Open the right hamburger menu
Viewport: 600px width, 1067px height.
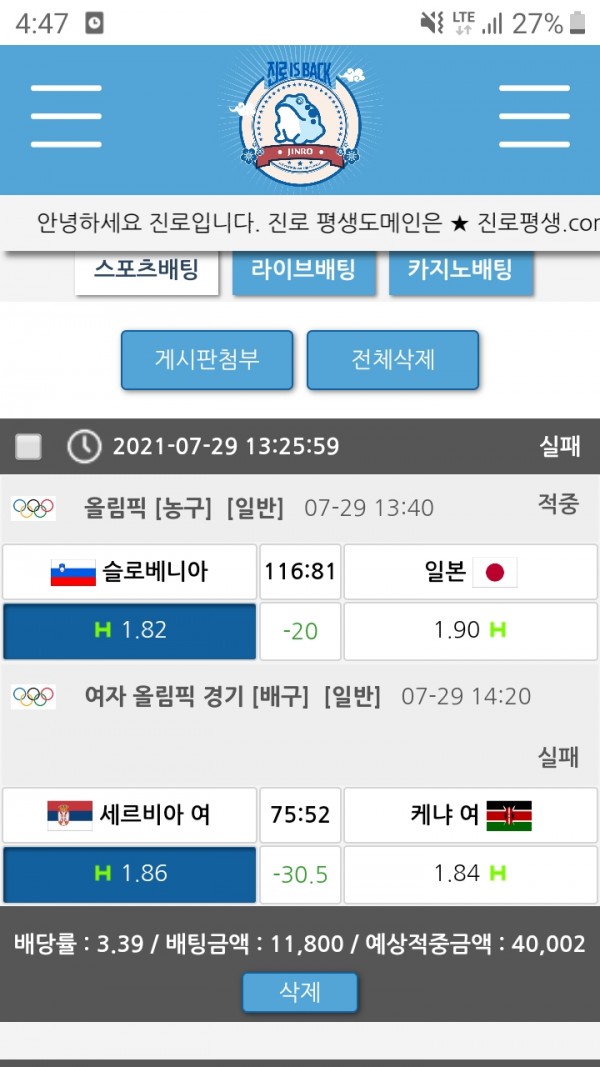533,116
